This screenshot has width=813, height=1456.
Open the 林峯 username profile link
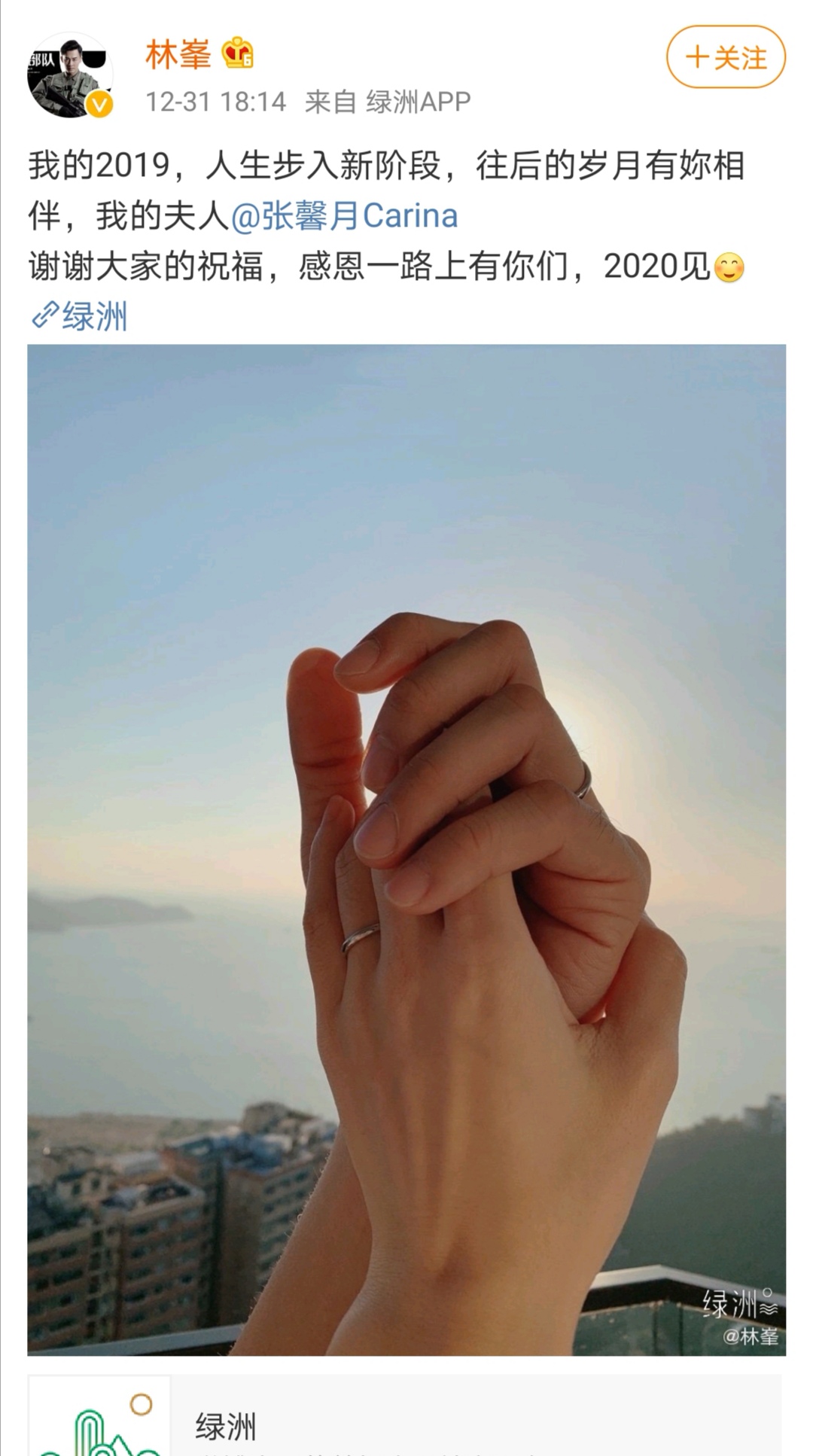pos(178,55)
